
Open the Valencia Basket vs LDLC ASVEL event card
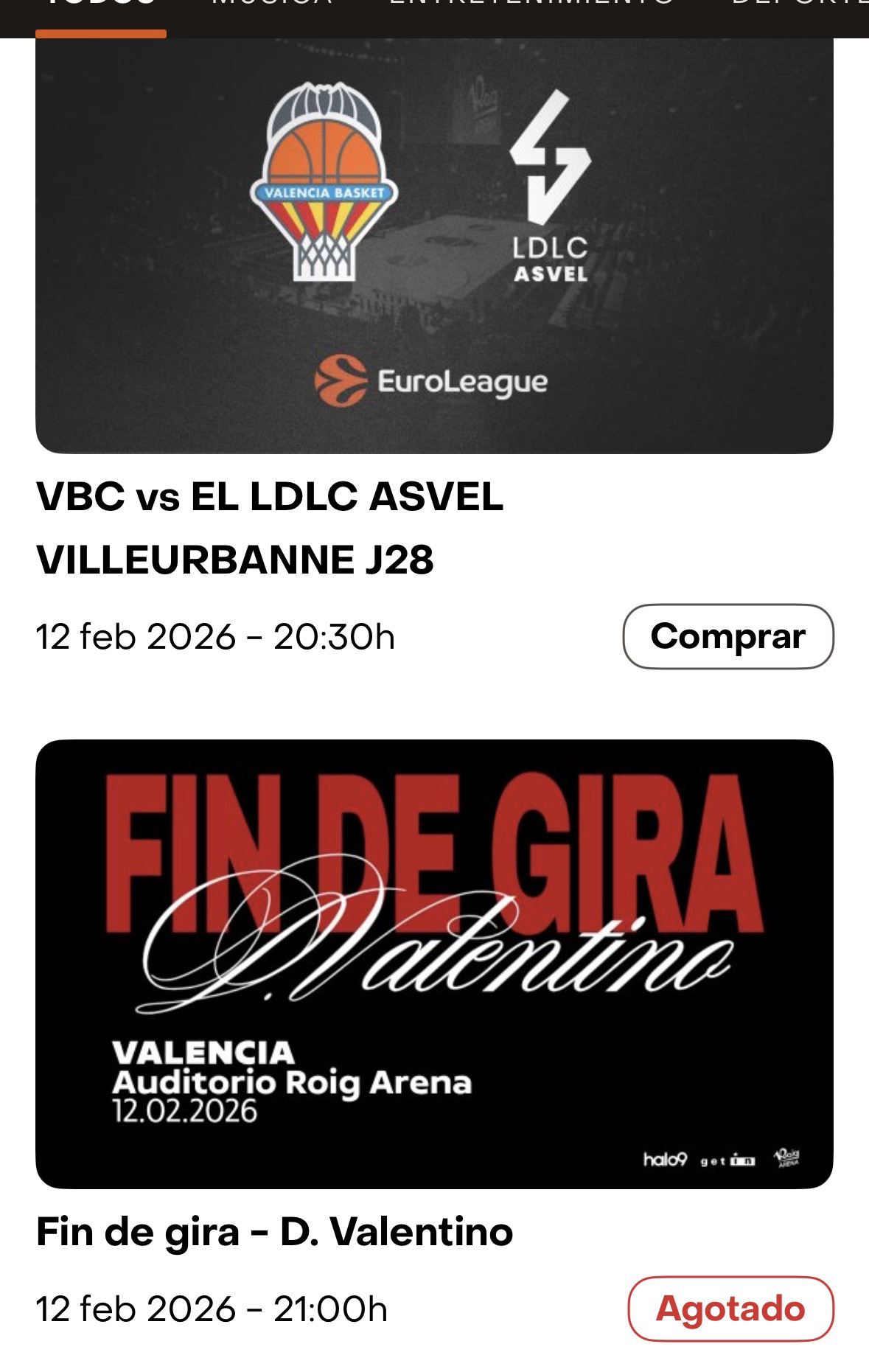pyautogui.click(x=434, y=246)
